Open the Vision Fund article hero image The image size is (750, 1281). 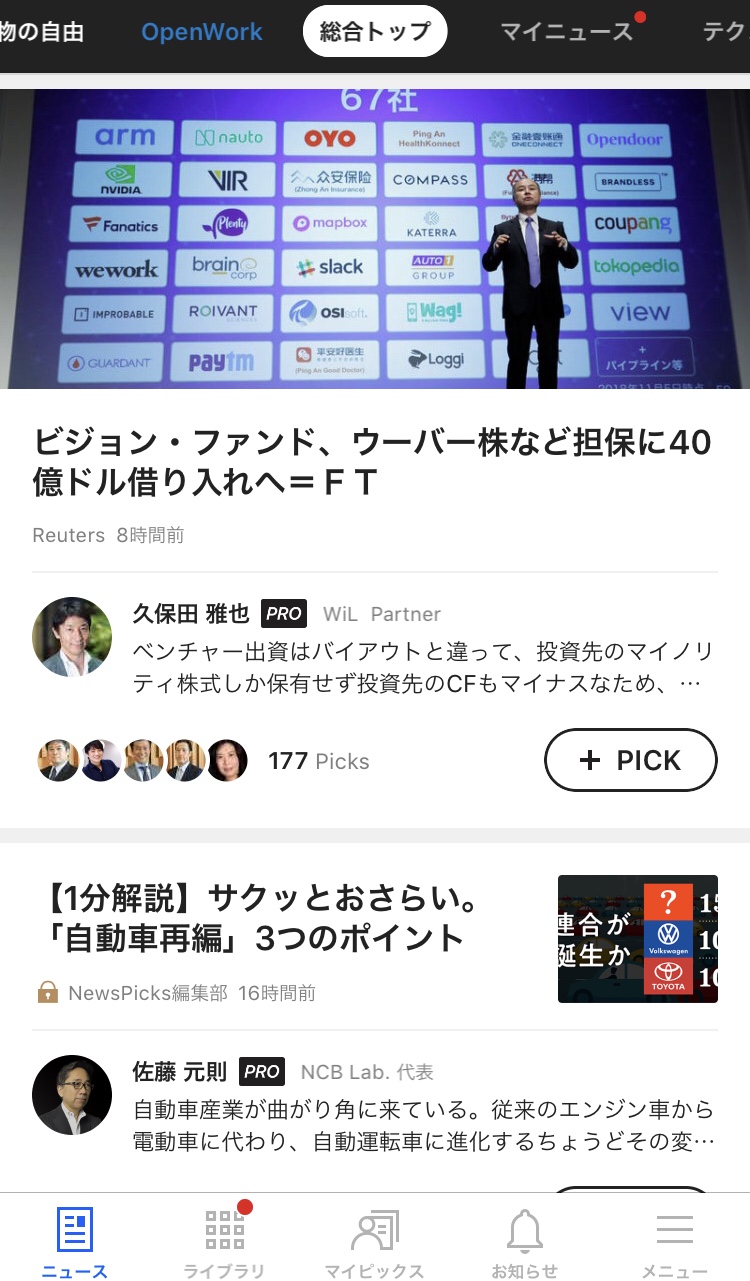click(375, 238)
